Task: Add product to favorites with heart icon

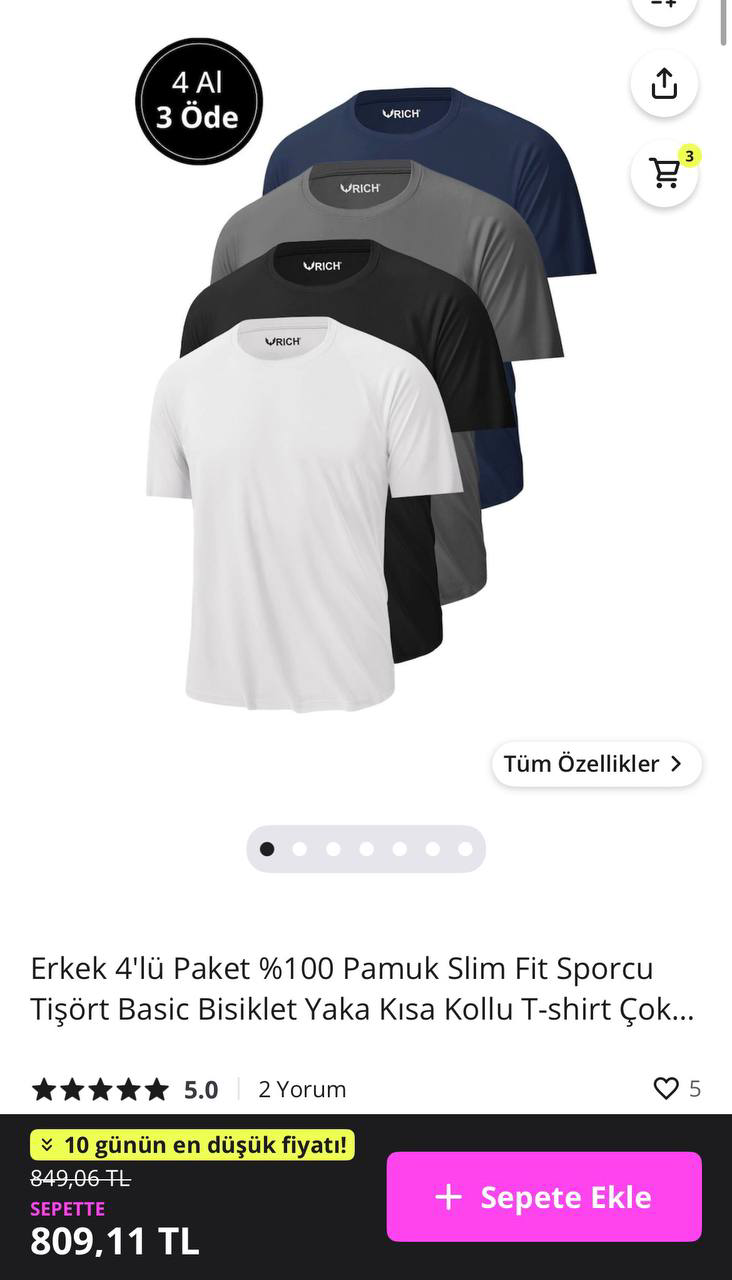Action: (665, 1089)
